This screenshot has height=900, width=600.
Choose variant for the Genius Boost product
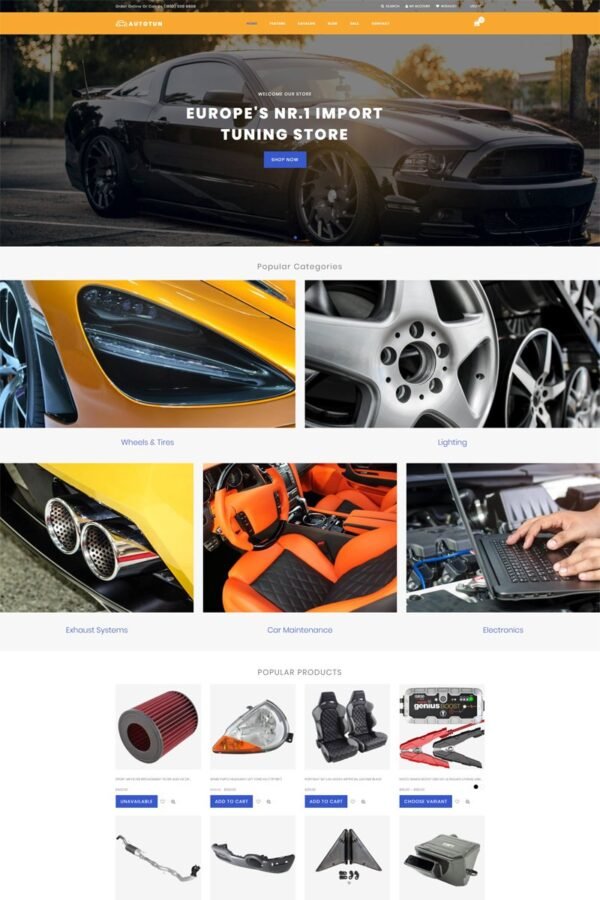pyautogui.click(x=425, y=801)
